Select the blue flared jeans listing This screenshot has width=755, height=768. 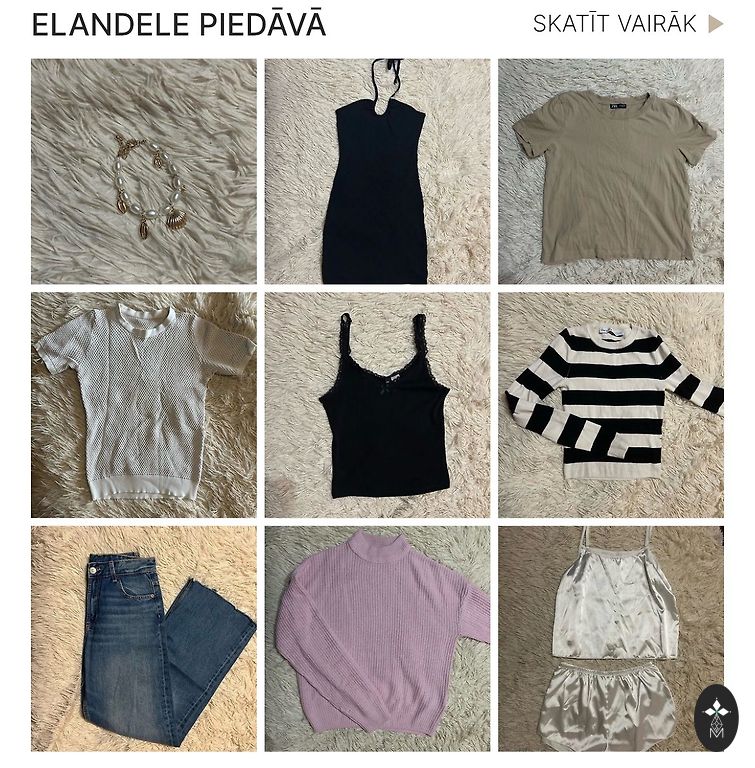(144, 639)
